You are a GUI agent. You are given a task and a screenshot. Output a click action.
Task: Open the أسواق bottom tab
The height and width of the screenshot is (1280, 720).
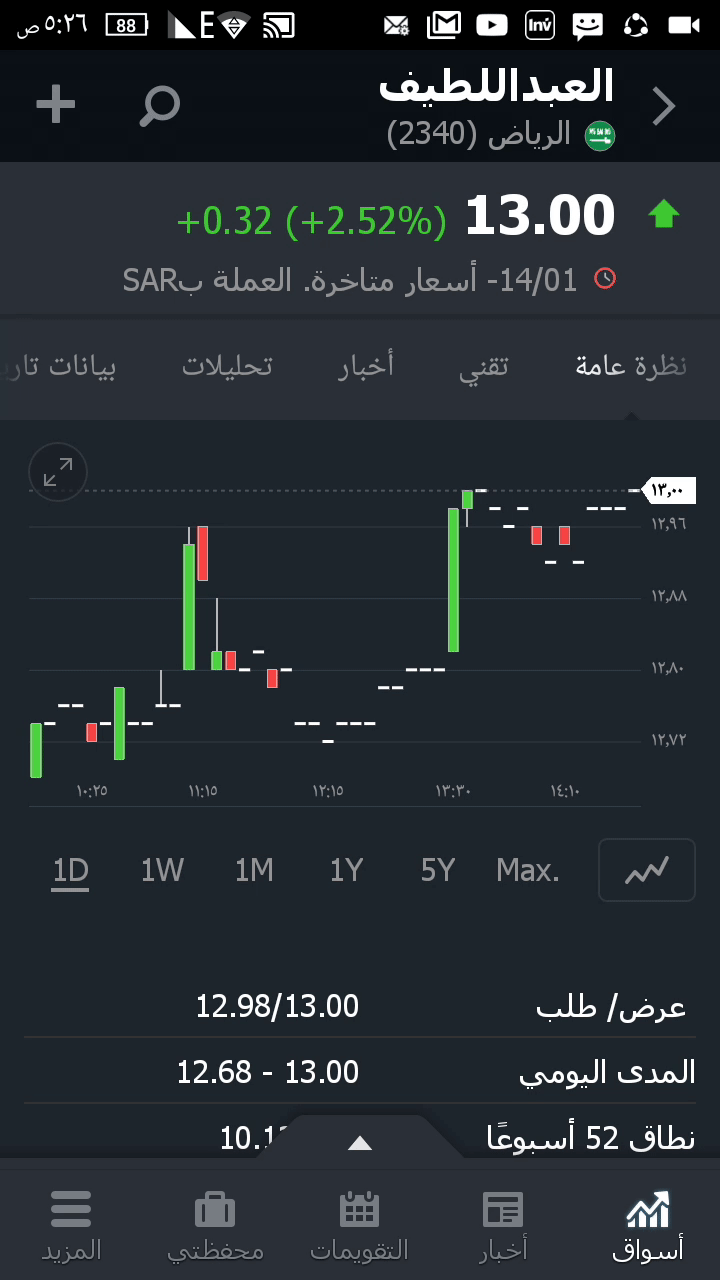point(647,1225)
